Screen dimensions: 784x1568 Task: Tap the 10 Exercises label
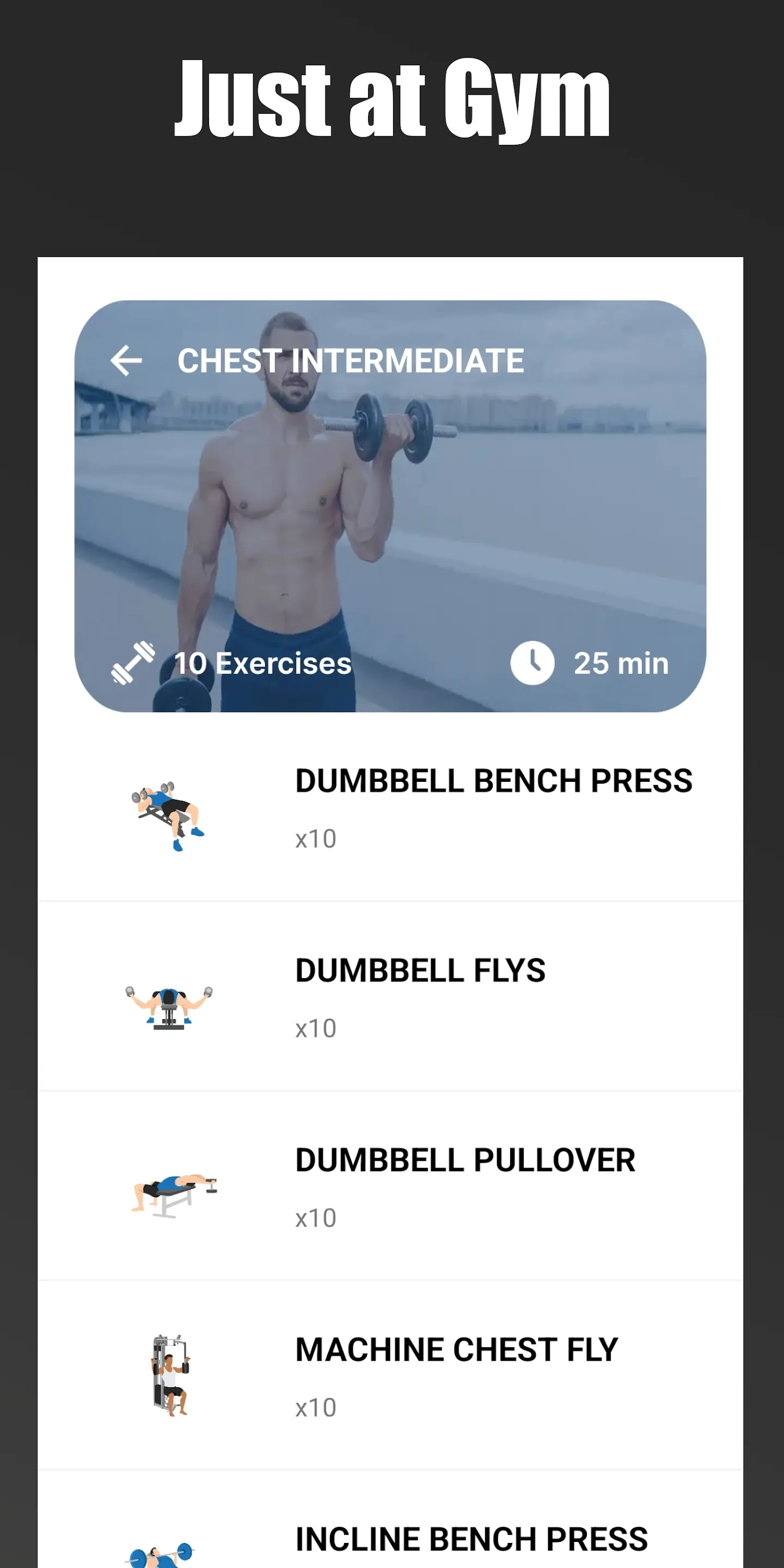pyautogui.click(x=263, y=664)
